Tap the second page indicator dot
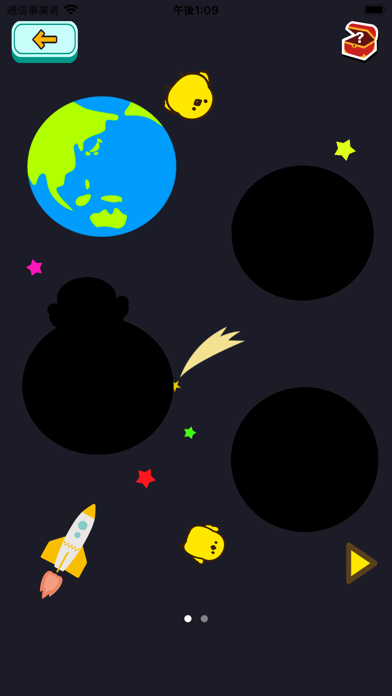 click(204, 619)
